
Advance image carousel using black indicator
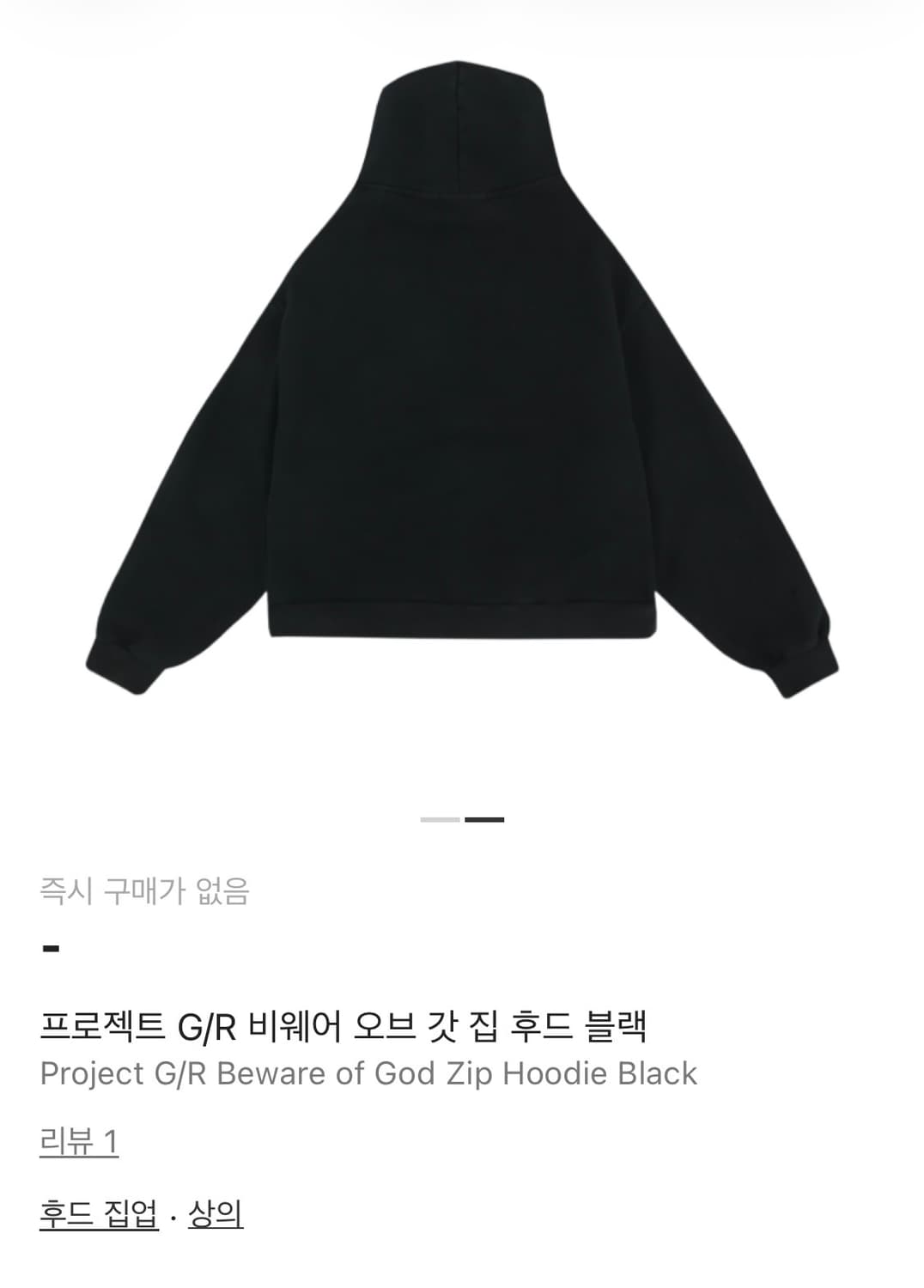point(483,820)
